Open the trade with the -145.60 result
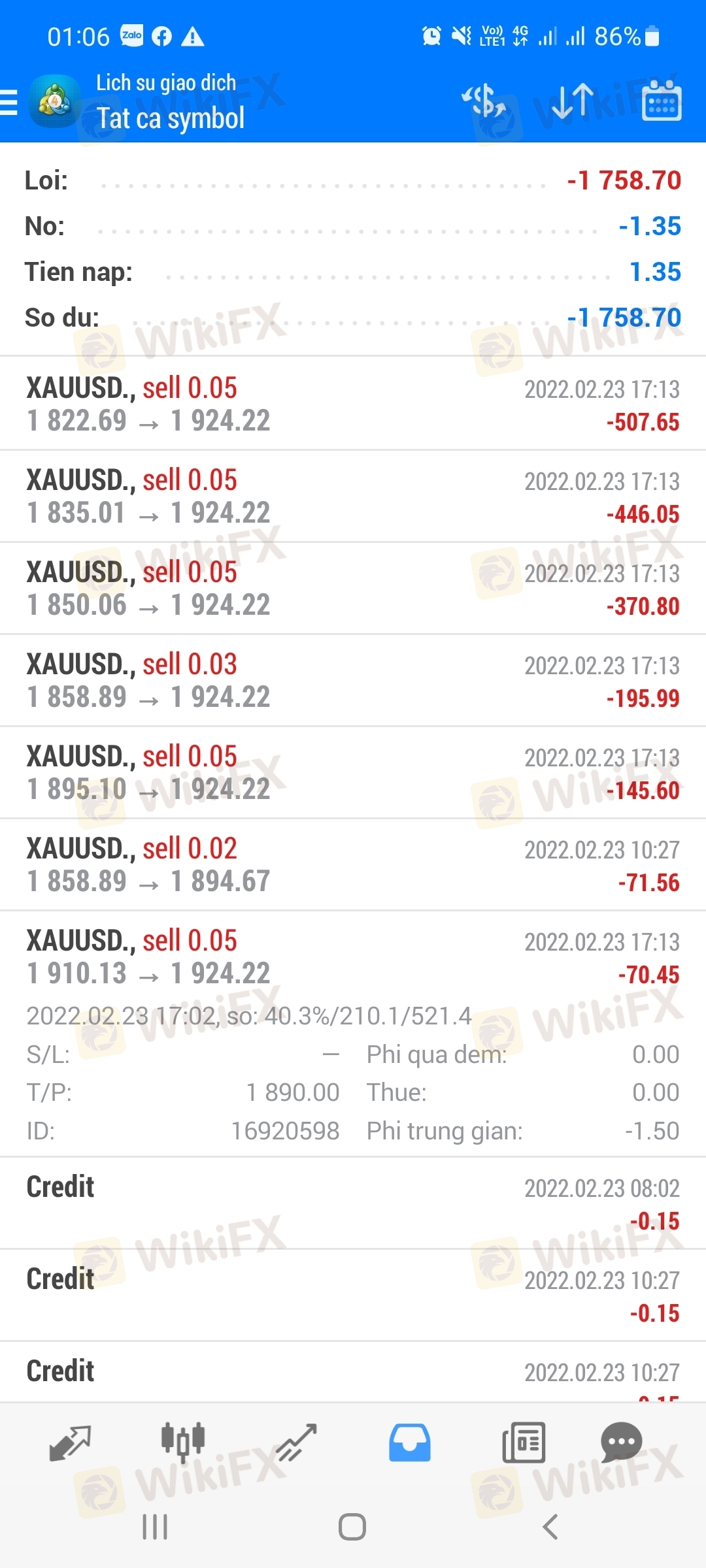 [x=353, y=772]
